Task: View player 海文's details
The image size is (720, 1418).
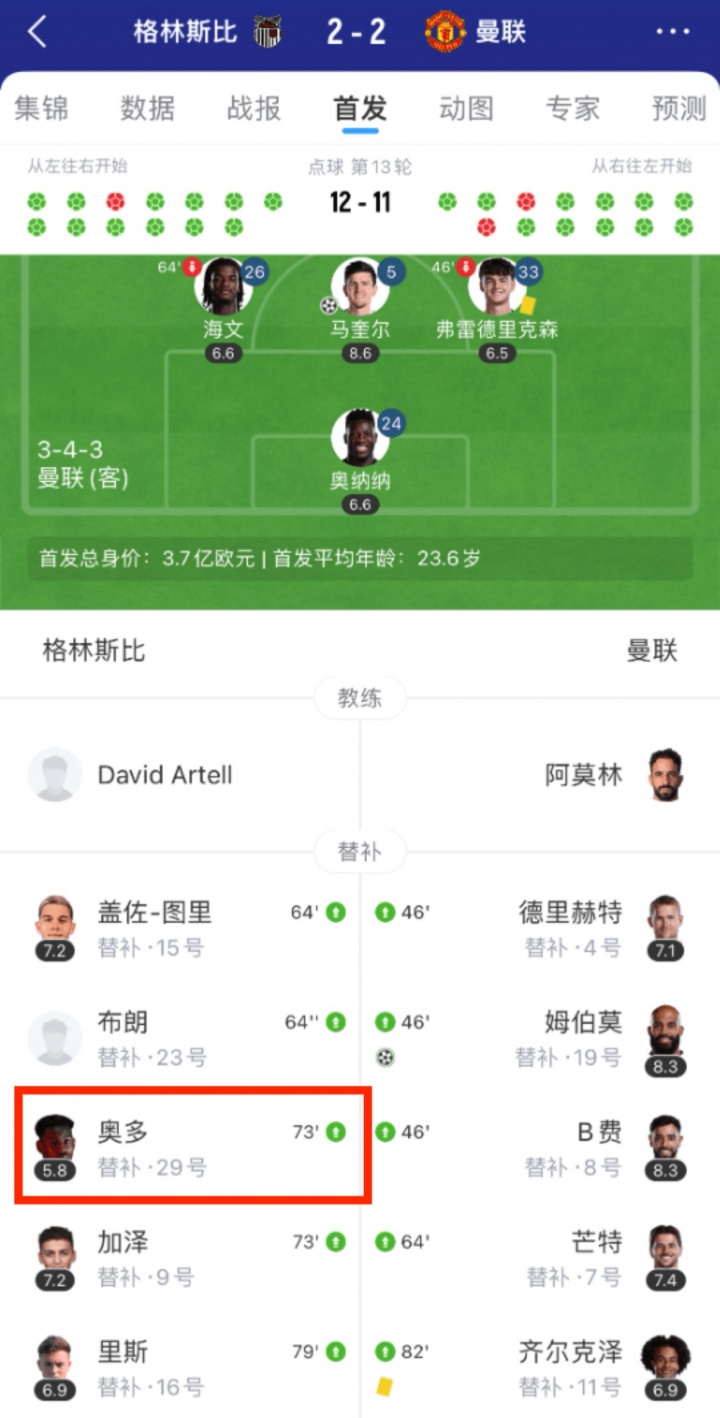Action: pyautogui.click(x=223, y=288)
